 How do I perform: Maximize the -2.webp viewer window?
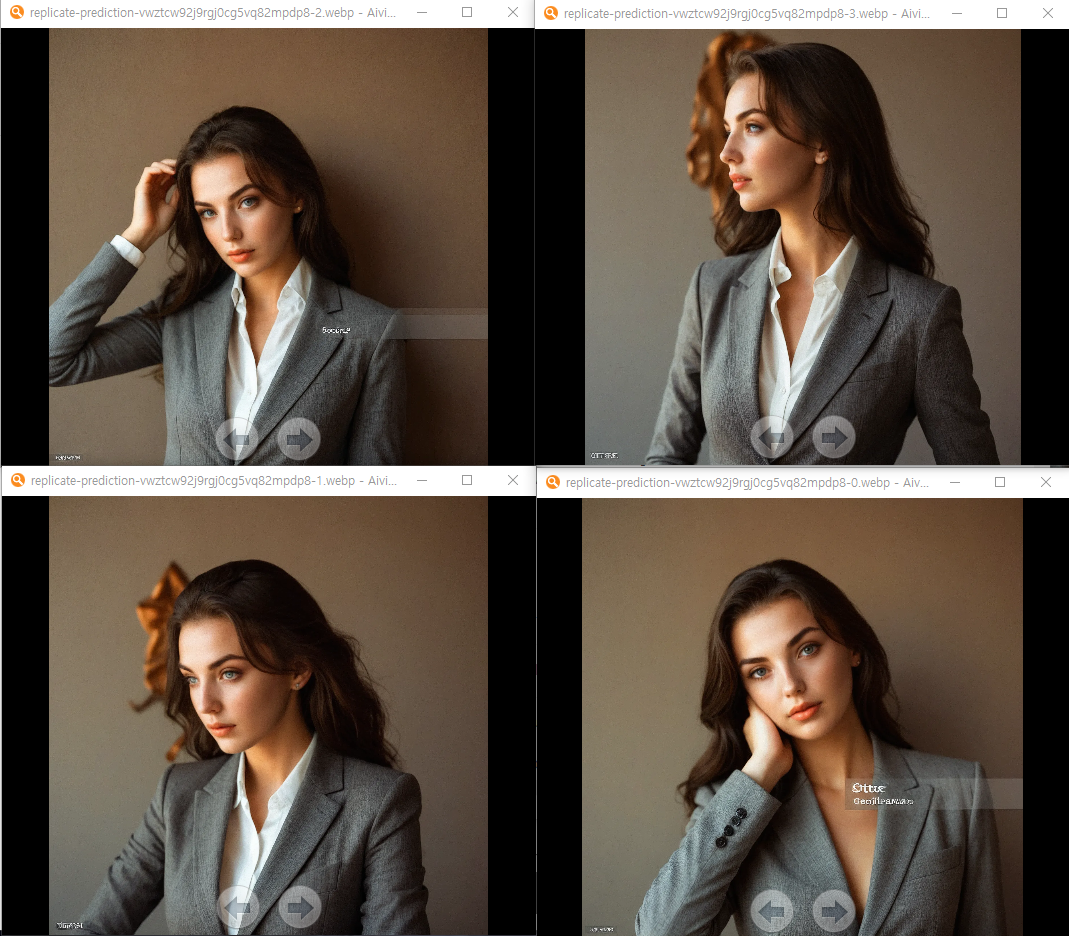467,12
